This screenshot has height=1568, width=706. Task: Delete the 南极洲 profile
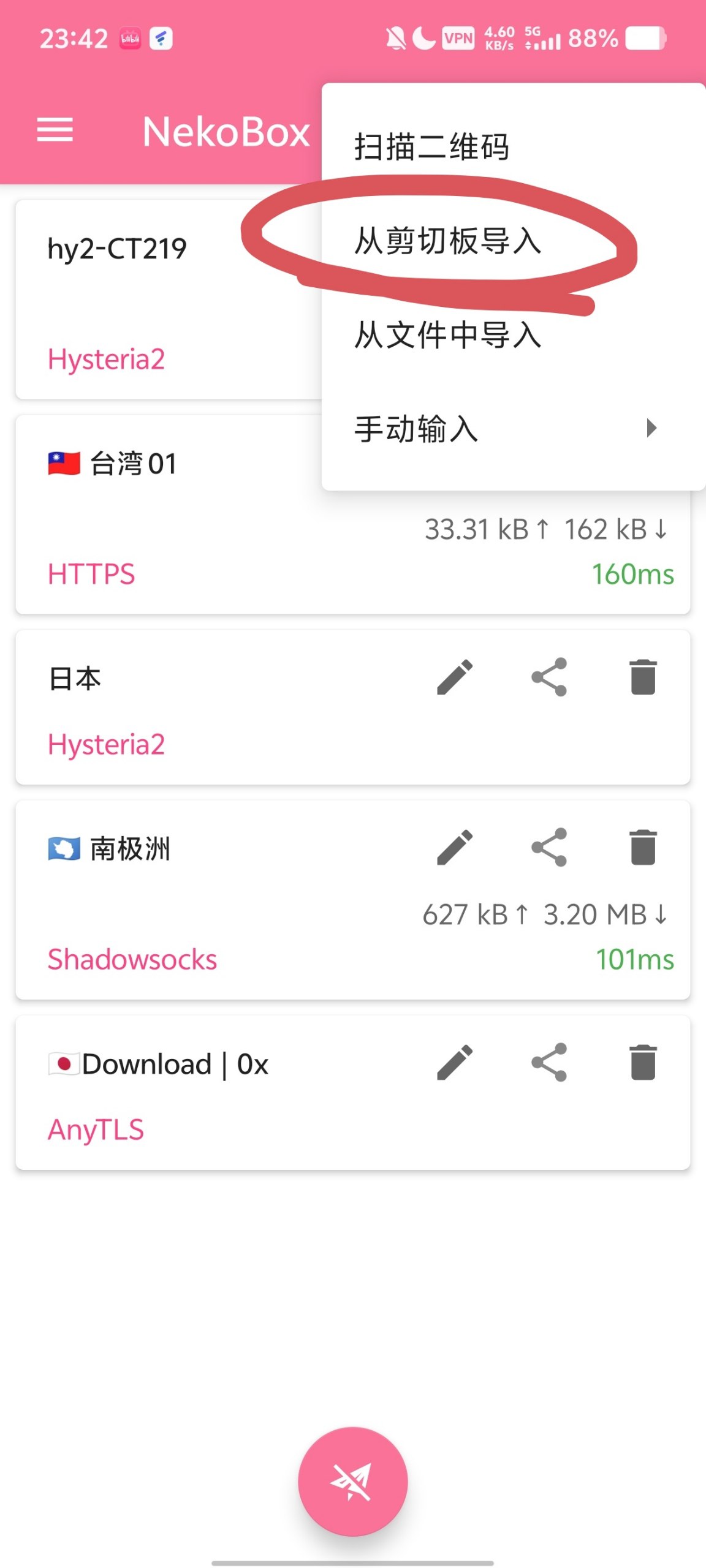(x=643, y=848)
